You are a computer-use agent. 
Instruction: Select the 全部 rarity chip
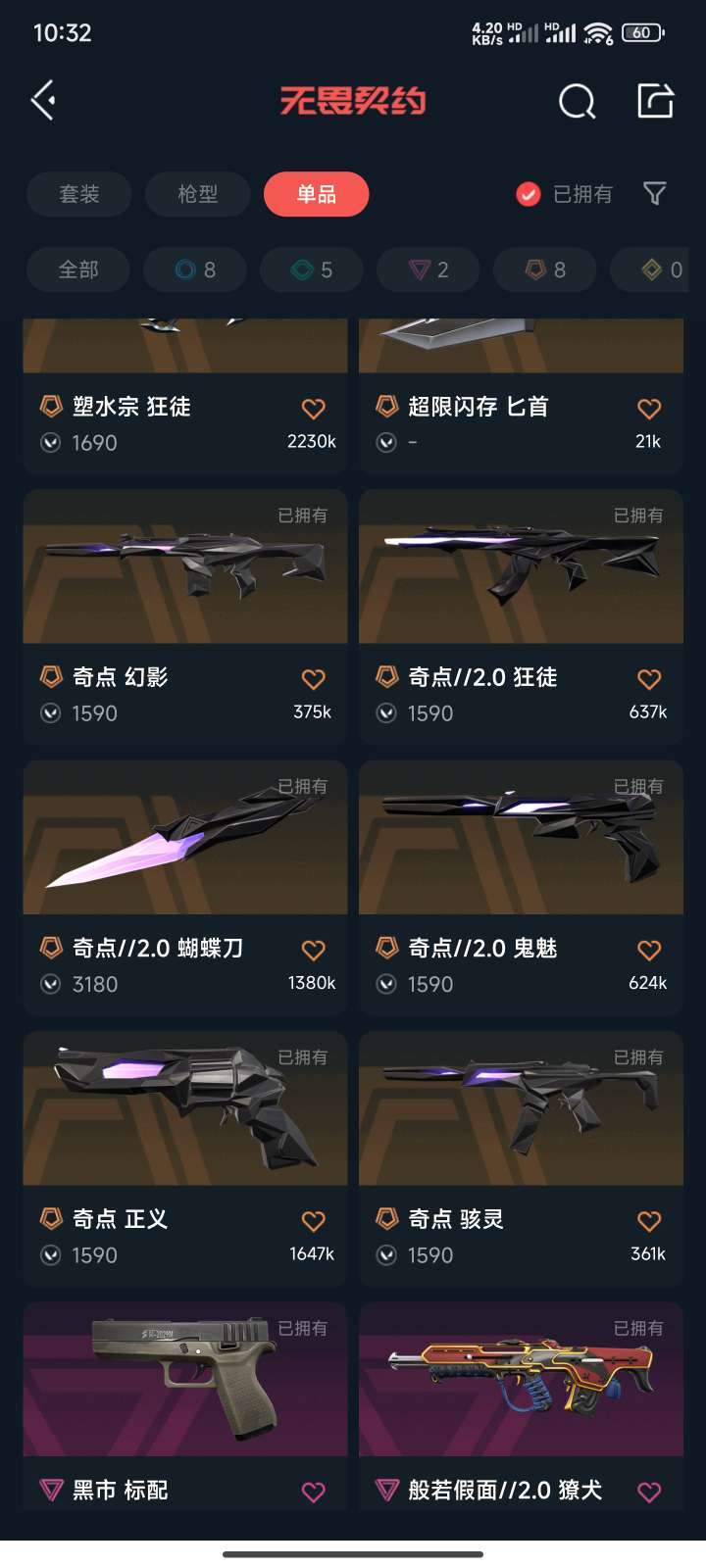coord(78,269)
